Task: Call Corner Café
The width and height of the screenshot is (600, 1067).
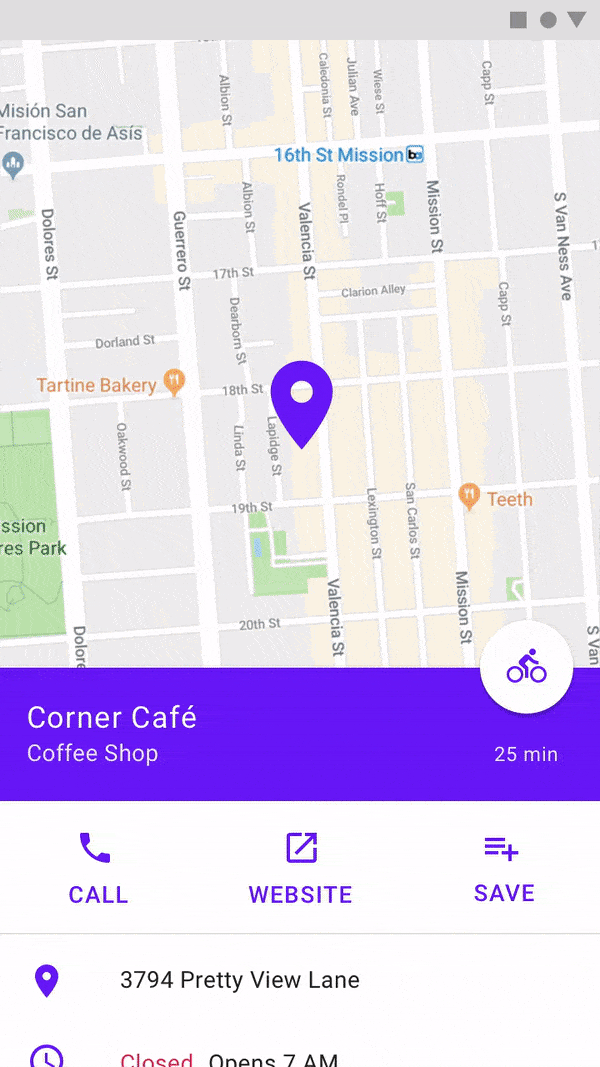Action: coord(97,868)
